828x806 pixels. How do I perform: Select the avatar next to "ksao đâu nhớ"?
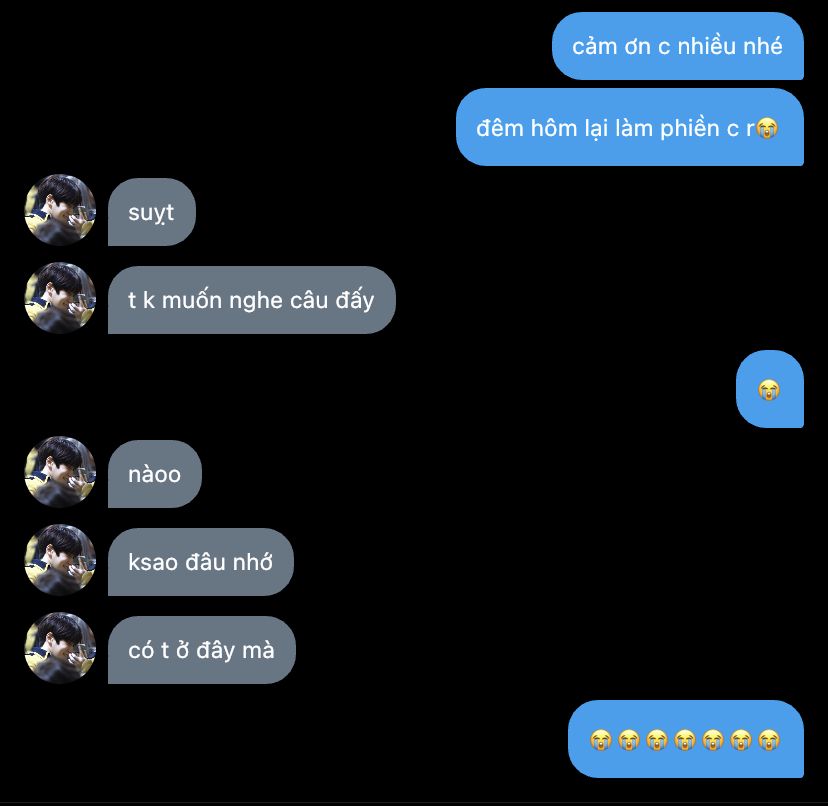tap(60, 561)
